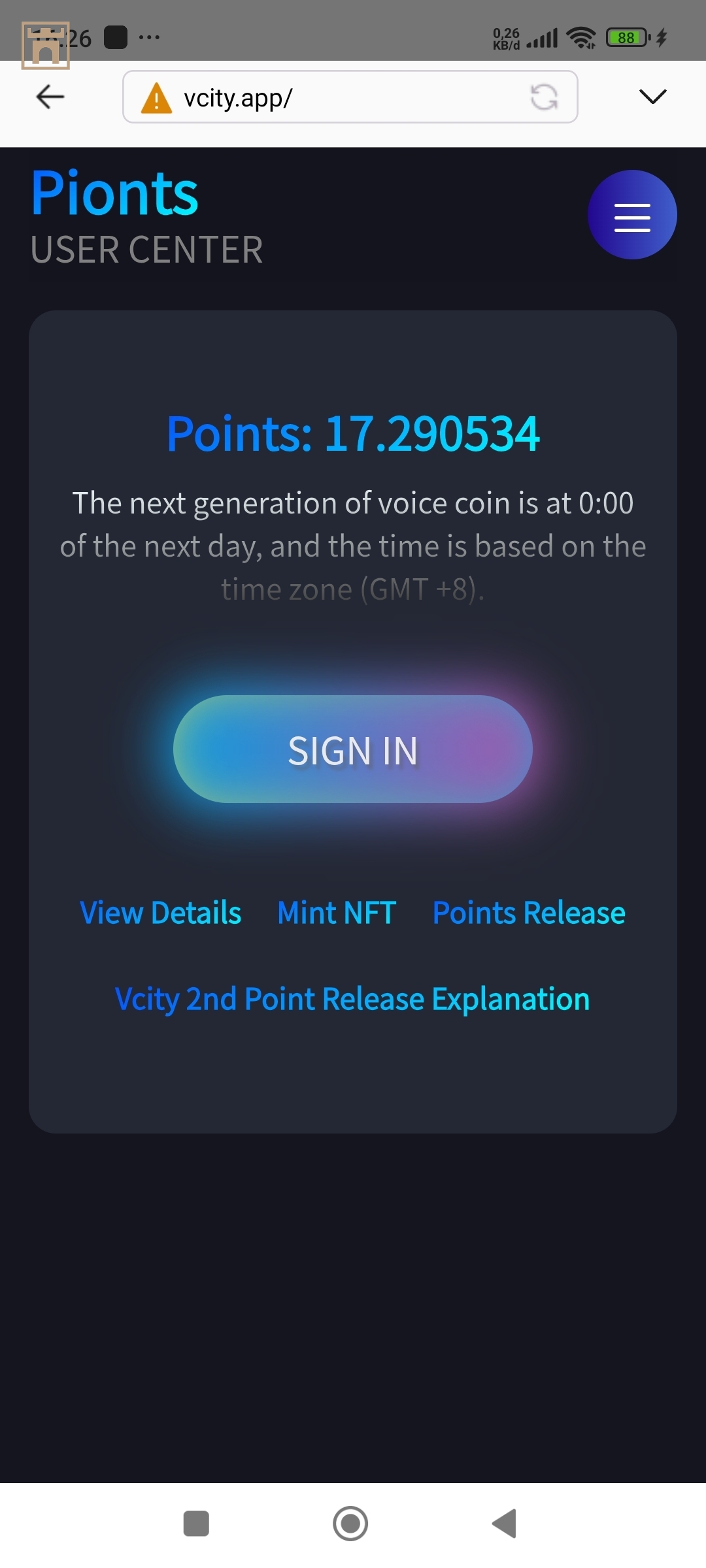706x1568 pixels.
Task: Open the recent apps view
Action: pyautogui.click(x=196, y=1524)
